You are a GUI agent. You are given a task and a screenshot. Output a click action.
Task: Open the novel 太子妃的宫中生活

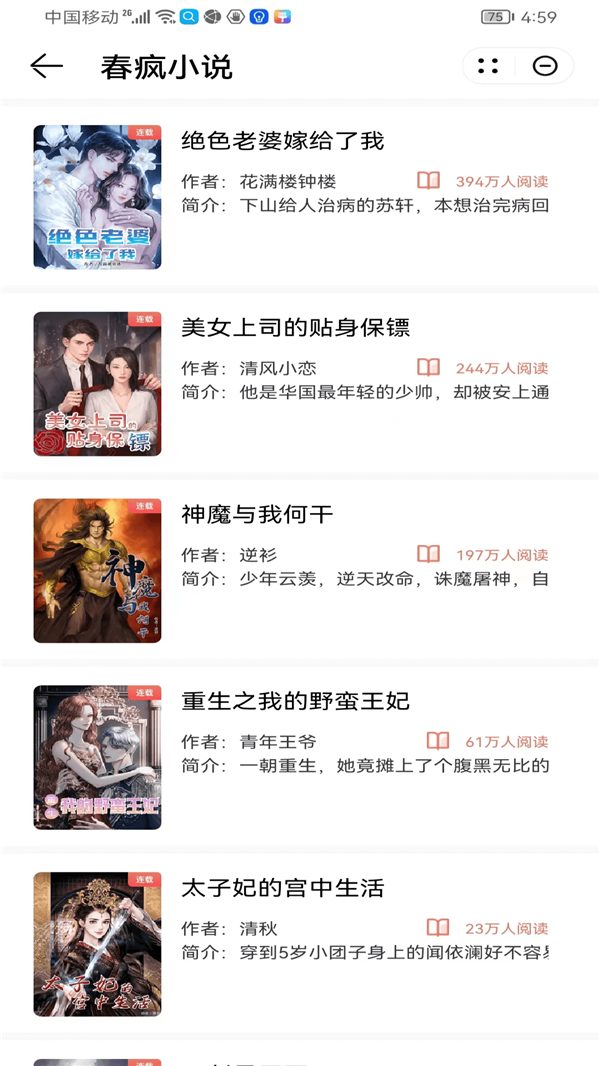coord(283,888)
